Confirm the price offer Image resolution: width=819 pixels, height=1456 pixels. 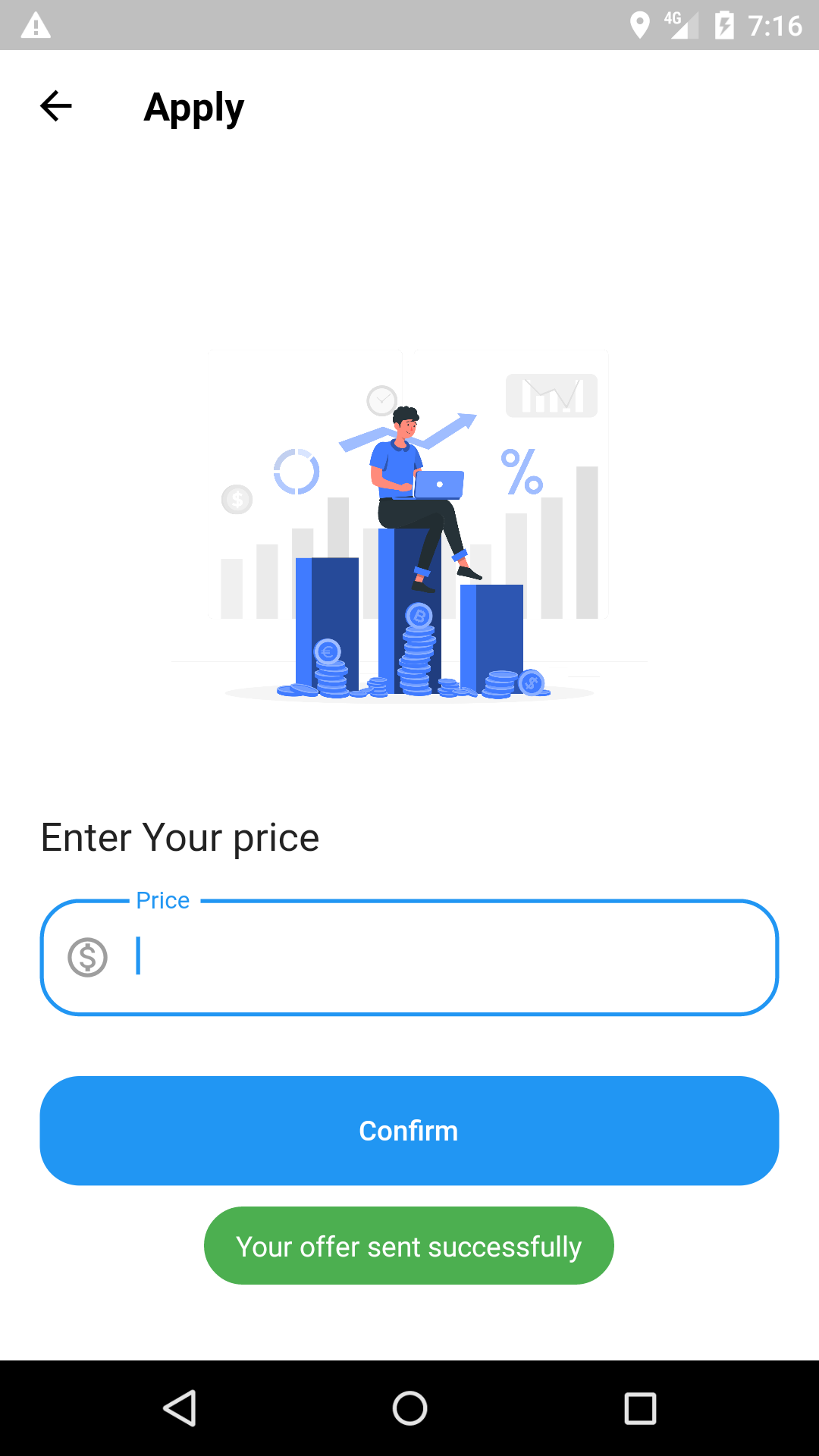coord(409,1130)
